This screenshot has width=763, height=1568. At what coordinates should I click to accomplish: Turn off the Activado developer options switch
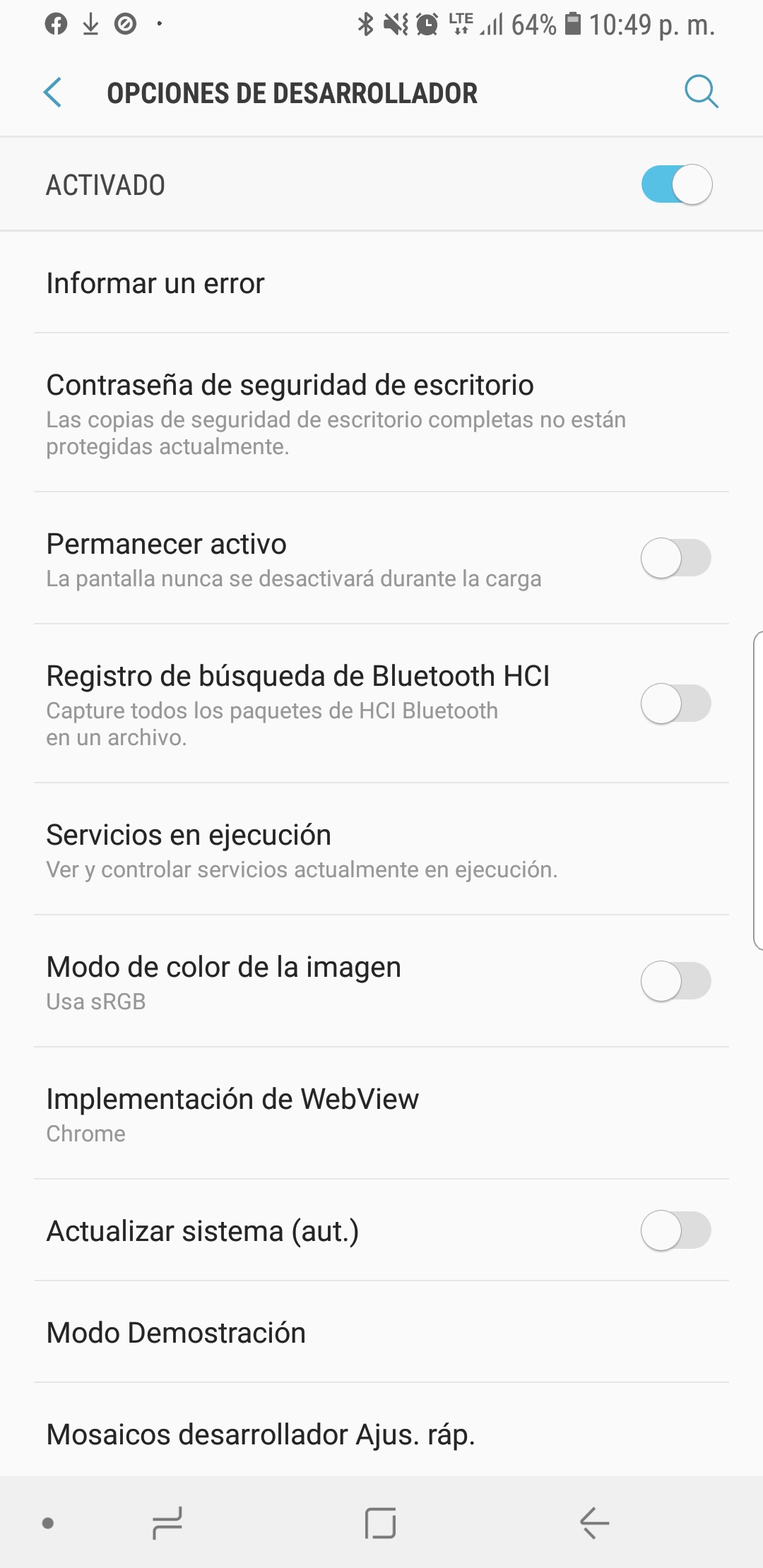coord(676,184)
